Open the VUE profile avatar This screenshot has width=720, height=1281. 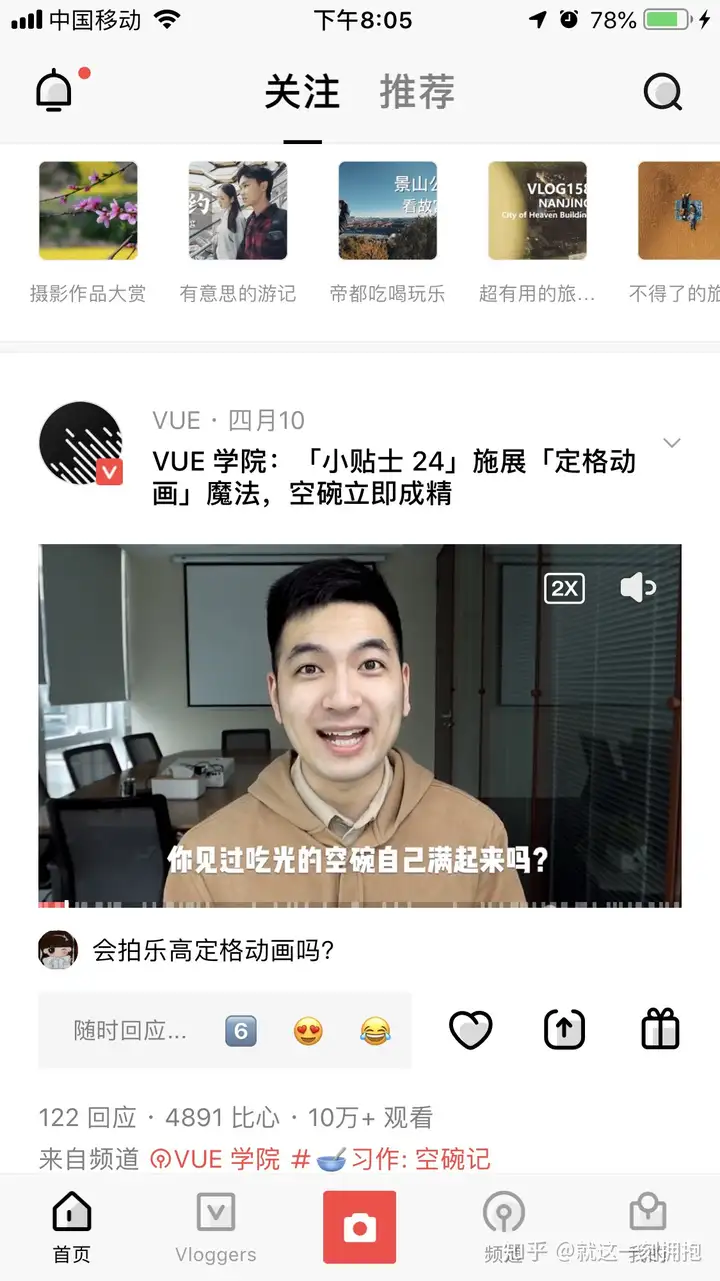(81, 443)
